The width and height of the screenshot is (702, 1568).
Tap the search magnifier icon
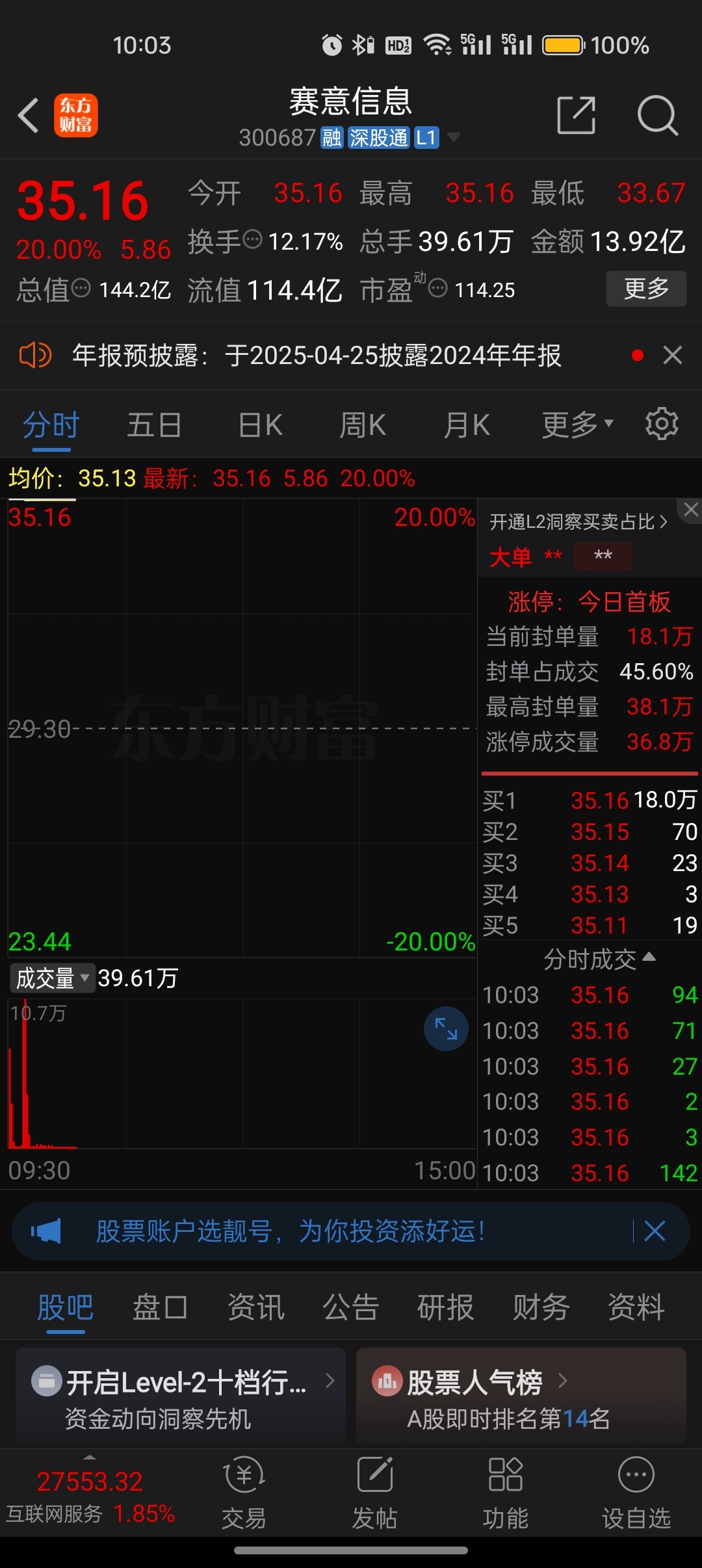pyautogui.click(x=658, y=115)
